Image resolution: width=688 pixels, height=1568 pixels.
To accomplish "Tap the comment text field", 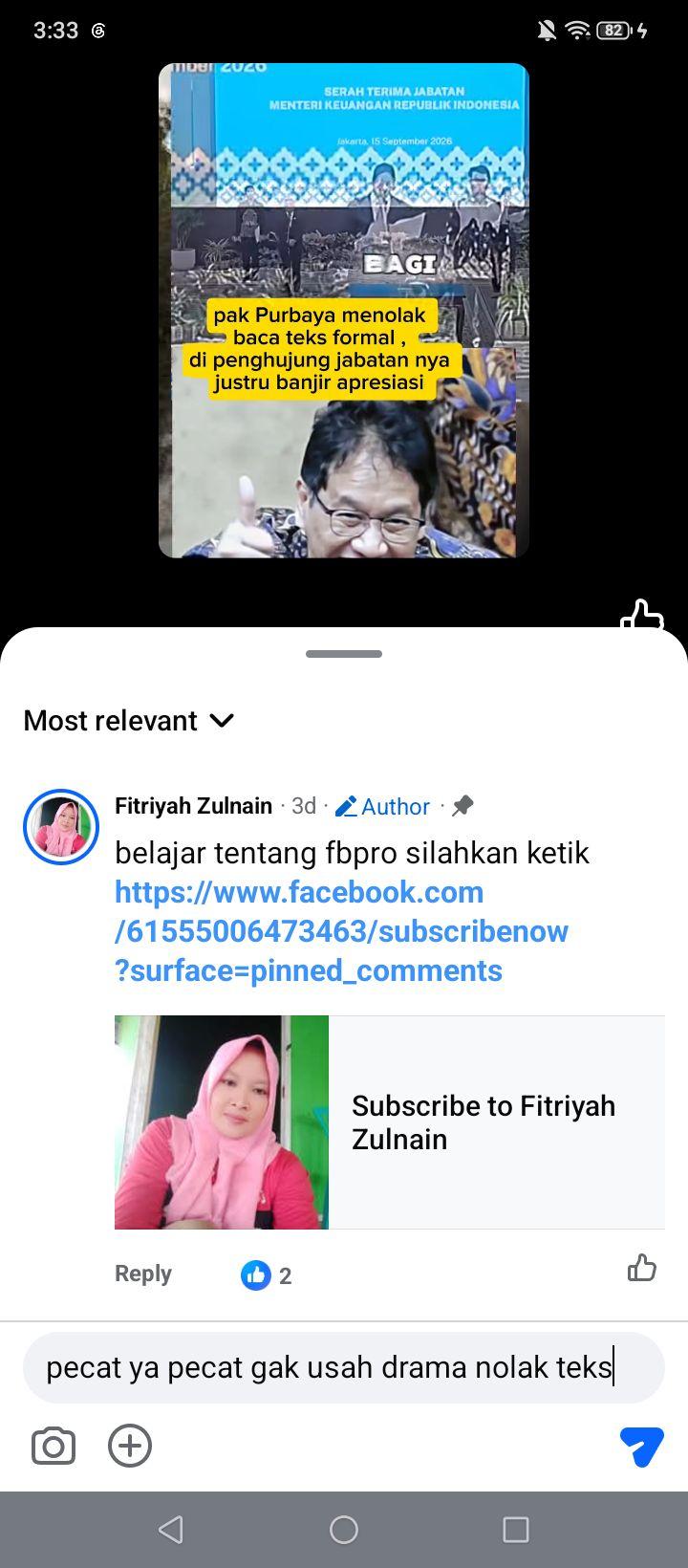I will [x=344, y=1367].
